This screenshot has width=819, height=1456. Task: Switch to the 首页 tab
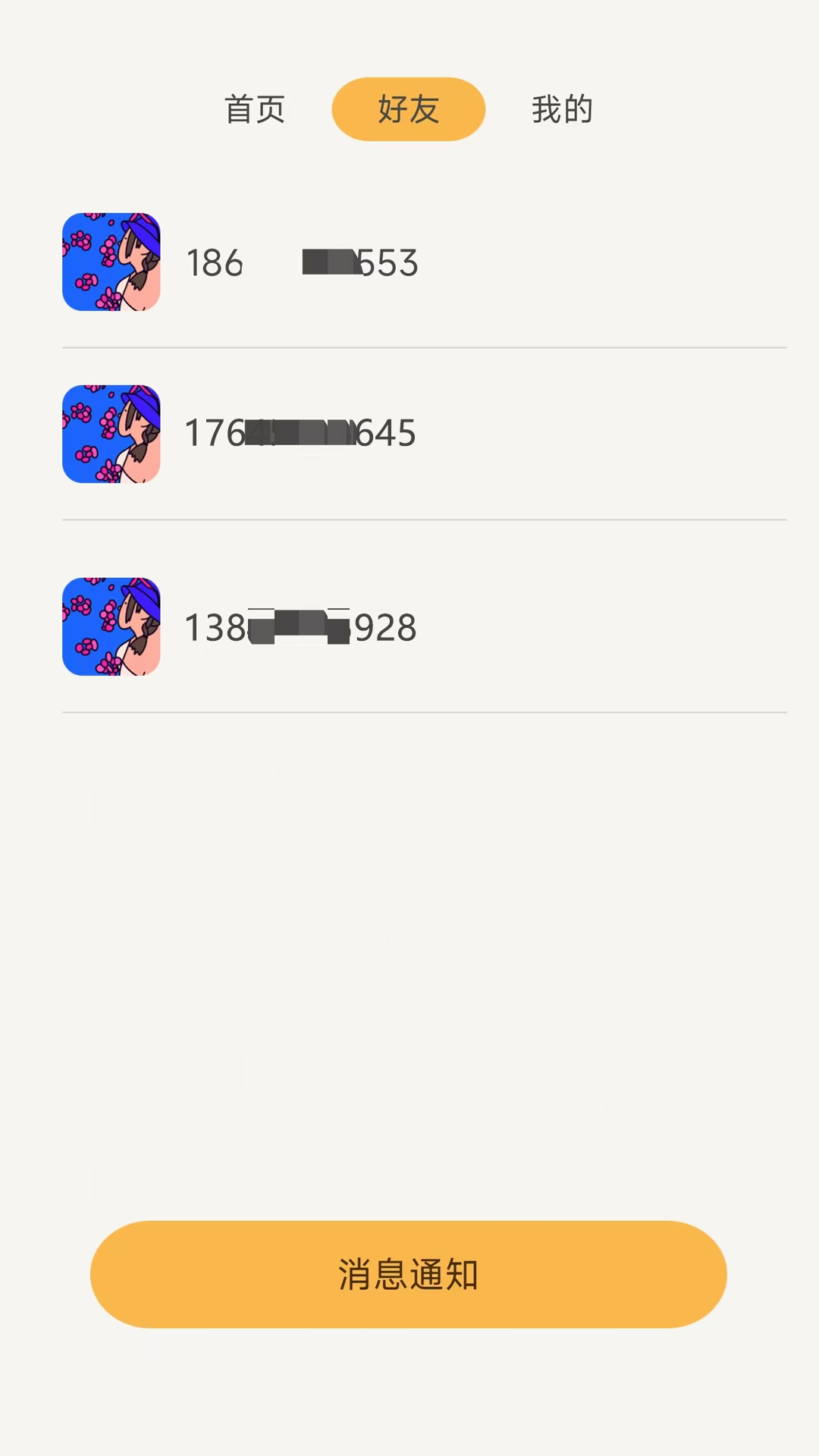pos(255,109)
